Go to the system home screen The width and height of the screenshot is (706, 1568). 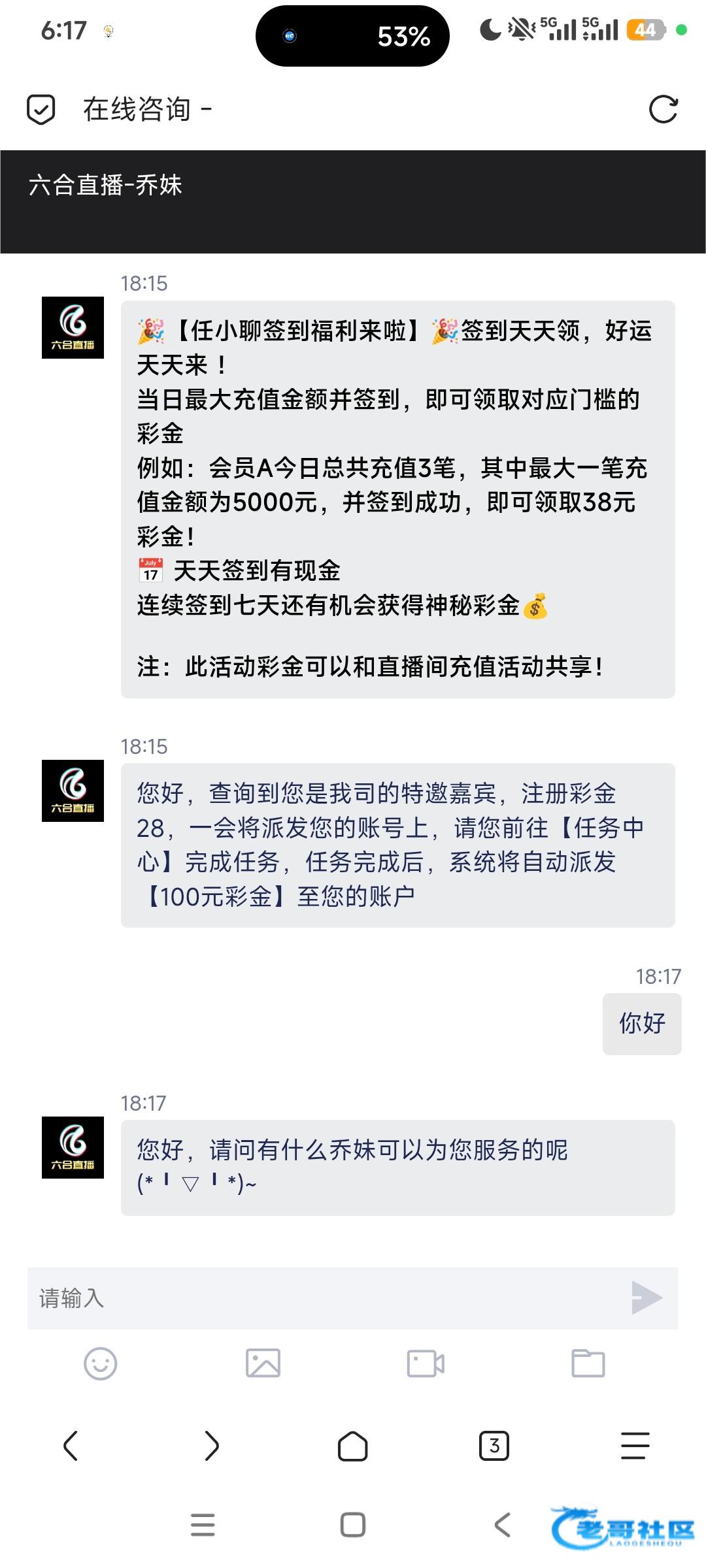(353, 1525)
